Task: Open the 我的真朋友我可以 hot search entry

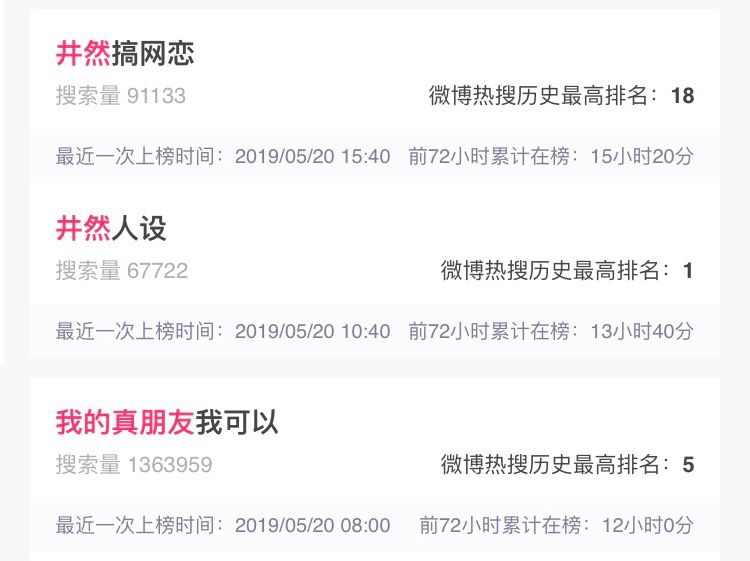Action: click(x=166, y=422)
